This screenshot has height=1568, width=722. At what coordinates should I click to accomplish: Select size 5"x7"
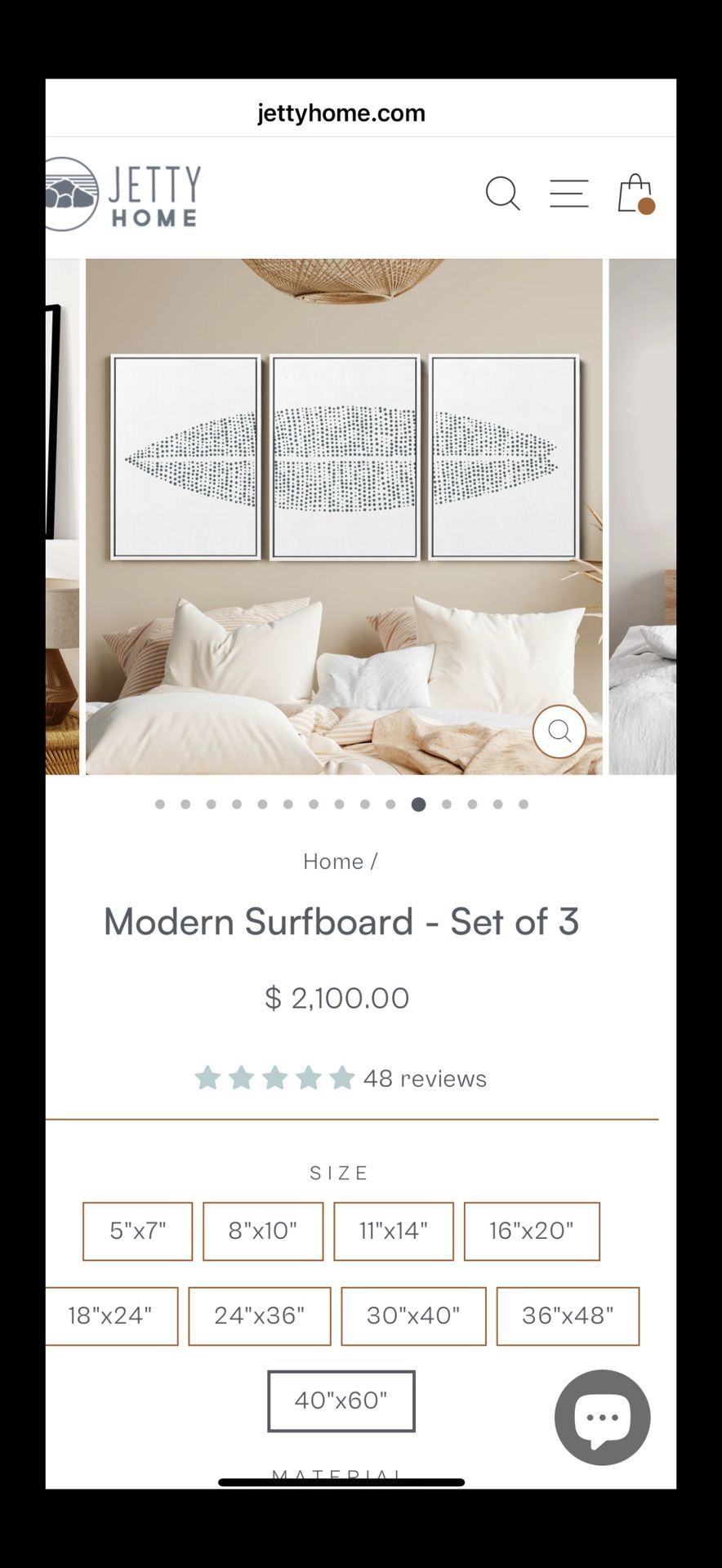(x=138, y=1231)
